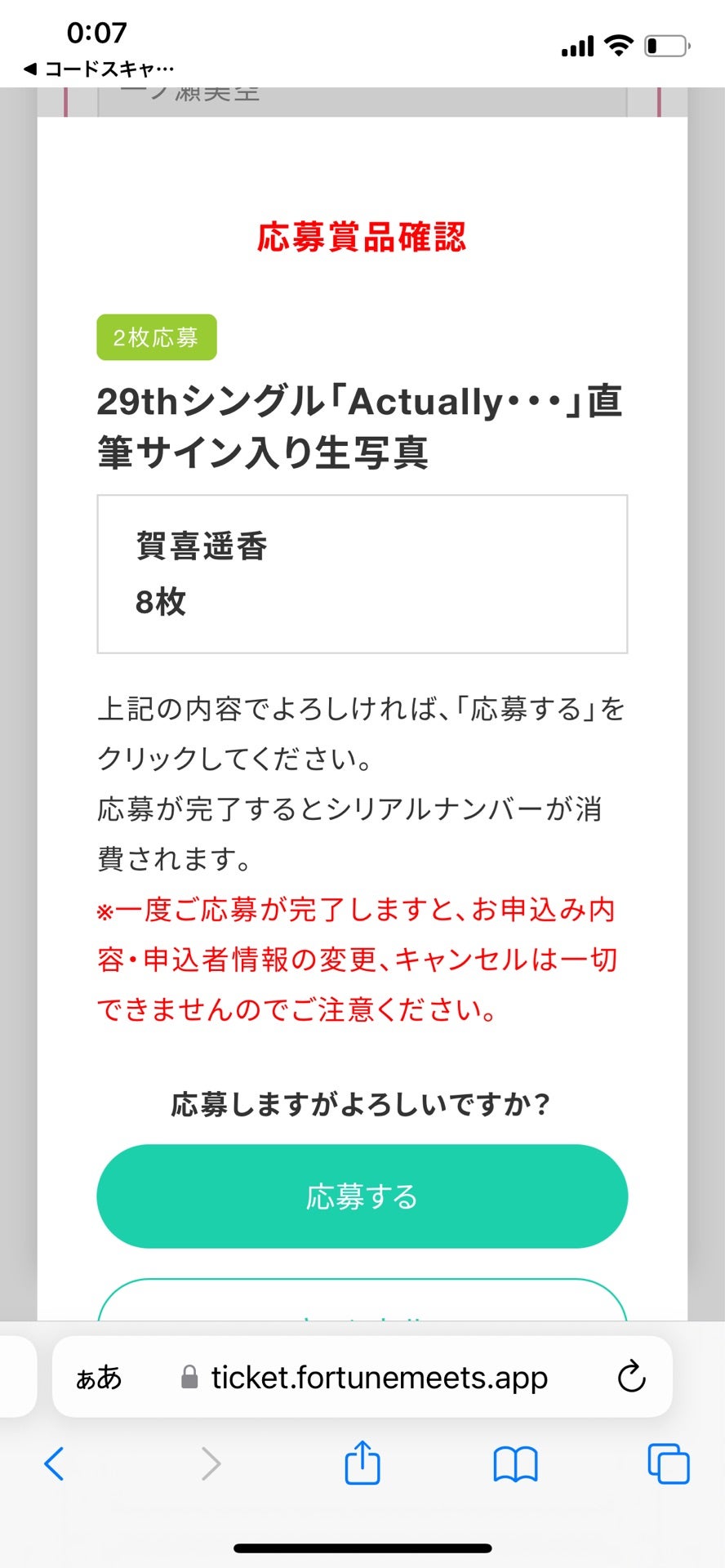
Task: Tap the 賀喜遥香 8枚 prize box
Action: click(x=362, y=574)
